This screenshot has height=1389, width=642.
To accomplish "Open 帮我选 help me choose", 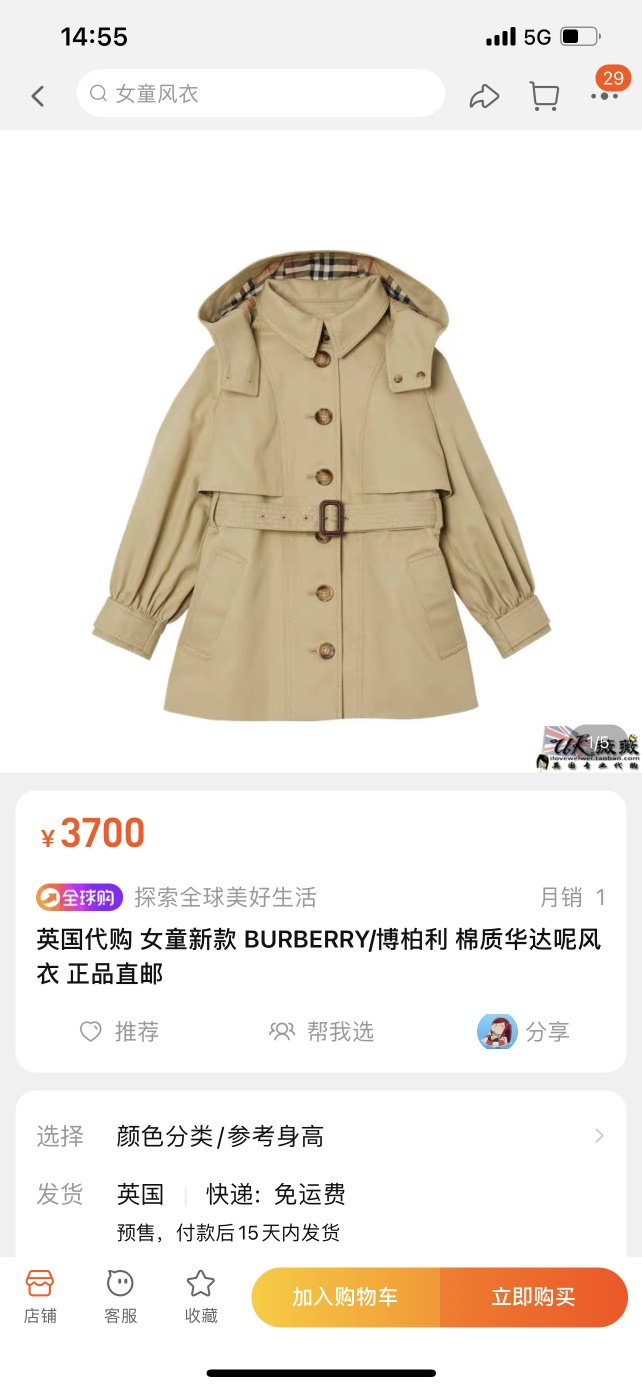I will click(321, 1031).
